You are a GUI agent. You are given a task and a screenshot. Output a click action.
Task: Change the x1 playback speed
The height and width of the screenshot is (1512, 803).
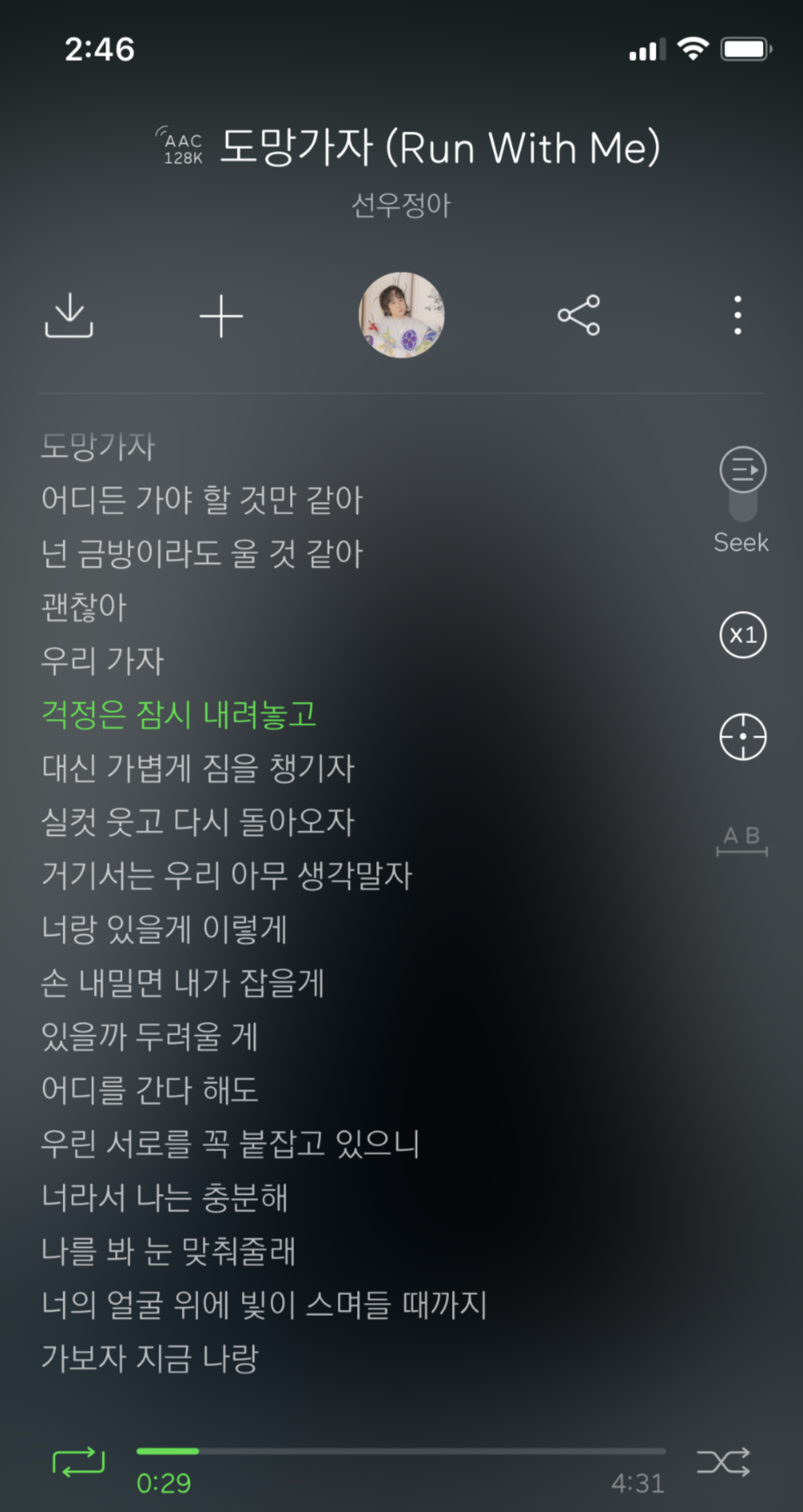point(743,634)
